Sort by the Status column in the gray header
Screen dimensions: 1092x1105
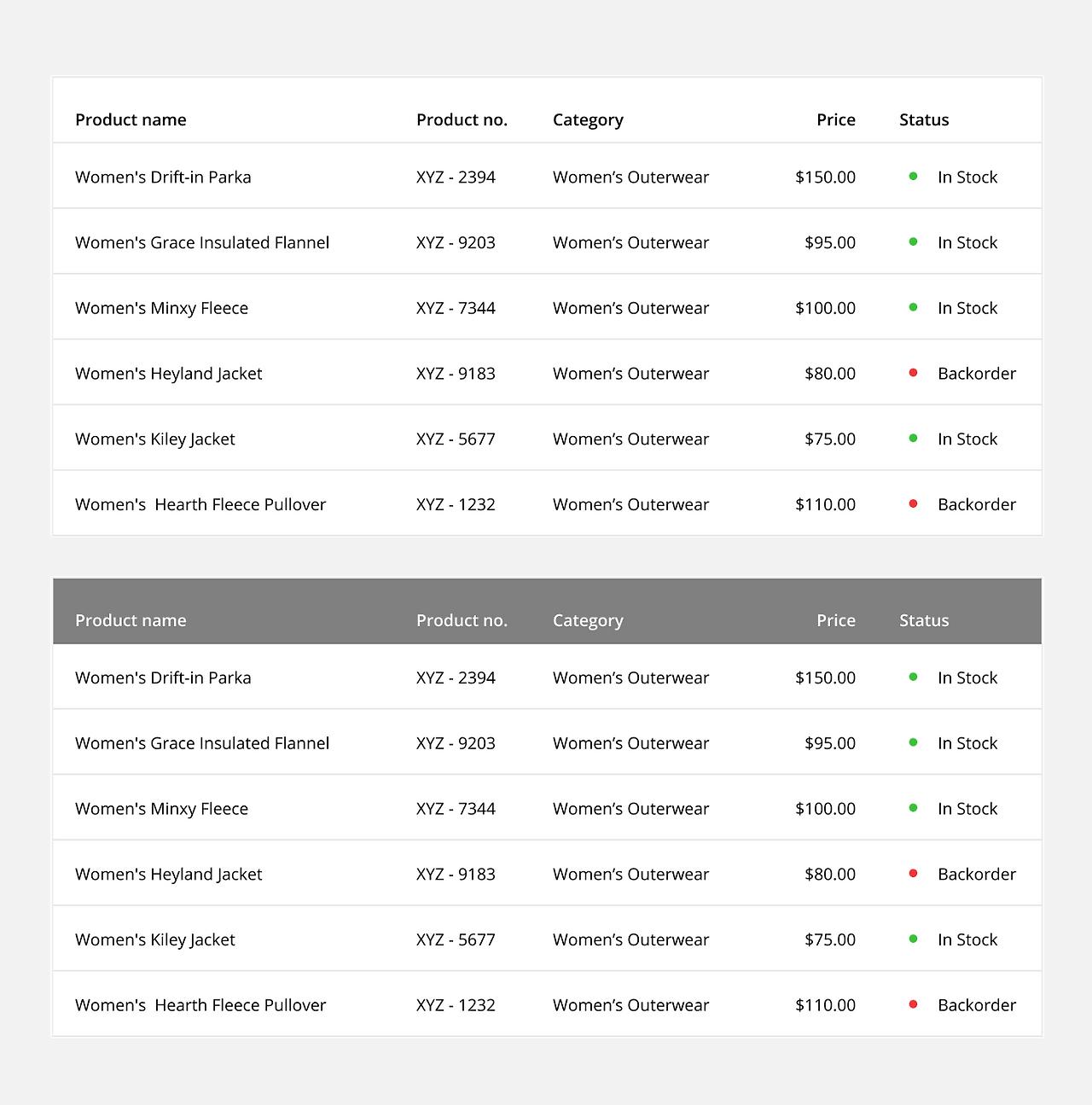tap(923, 620)
